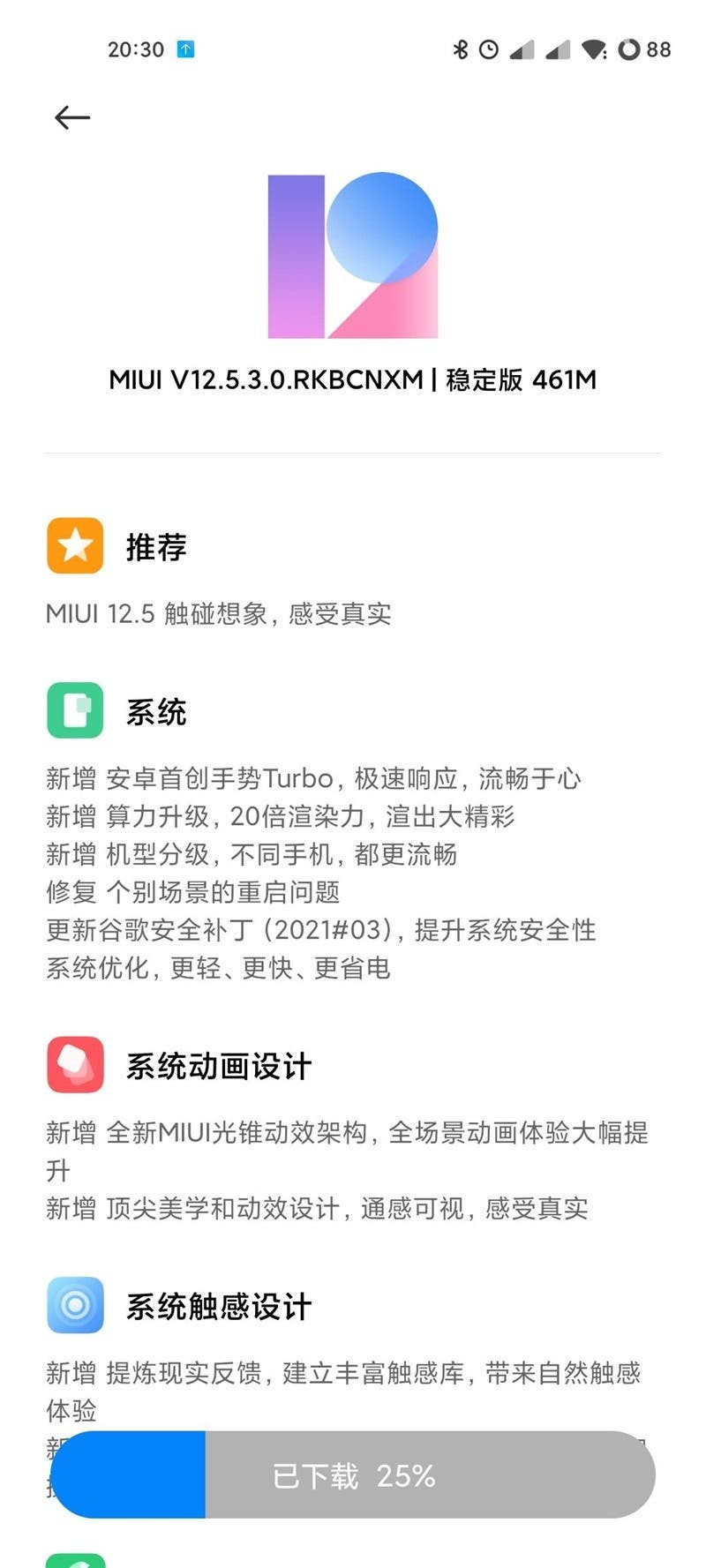Tap the screen recorder icon near battery percentage

tap(628, 51)
